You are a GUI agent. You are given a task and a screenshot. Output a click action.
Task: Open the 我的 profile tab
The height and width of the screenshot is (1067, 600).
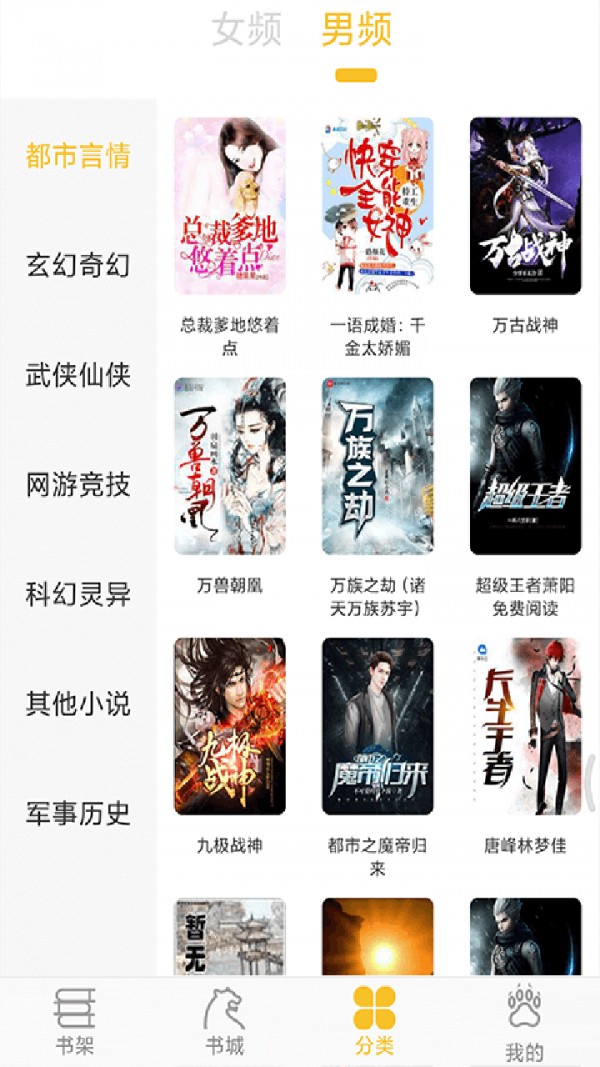[x=524, y=1021]
